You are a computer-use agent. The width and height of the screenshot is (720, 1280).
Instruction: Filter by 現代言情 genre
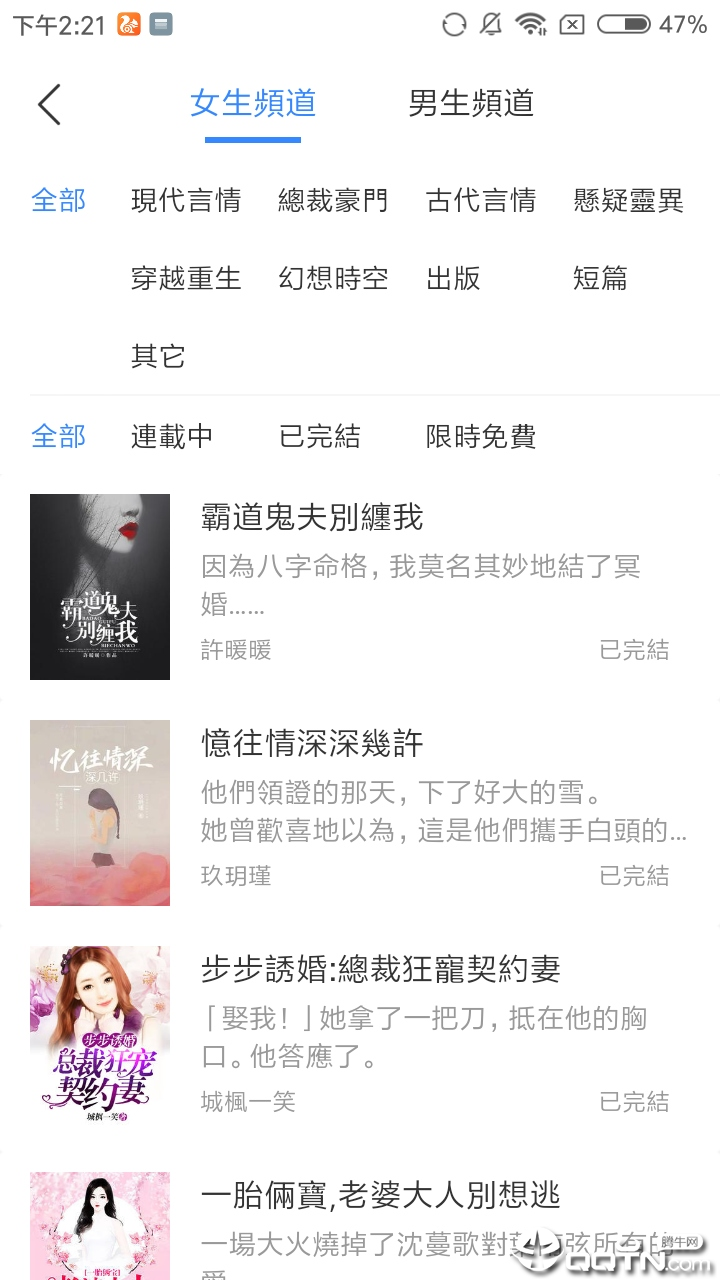click(186, 200)
